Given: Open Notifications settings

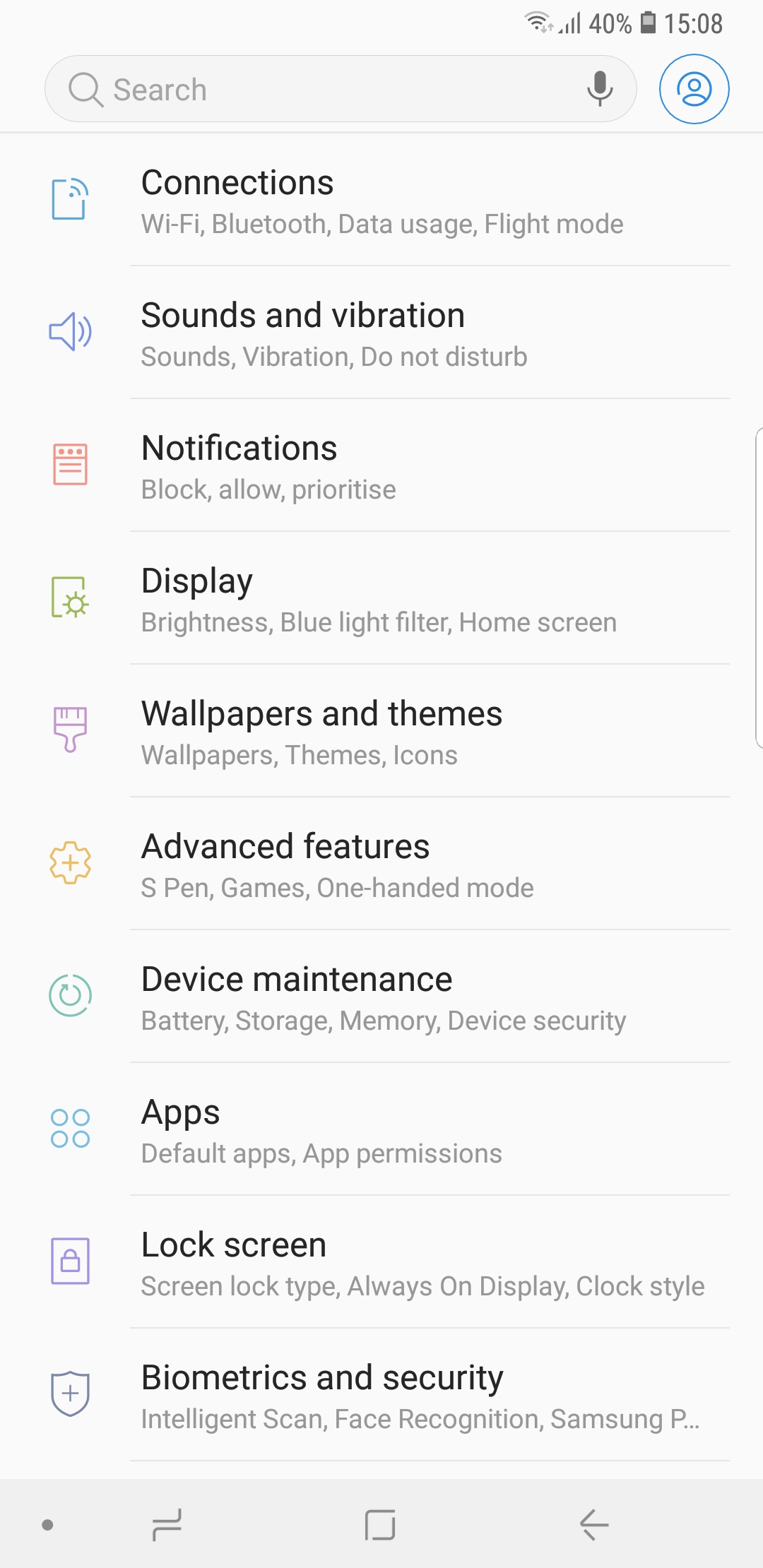Looking at the screenshot, I should coord(381,466).
